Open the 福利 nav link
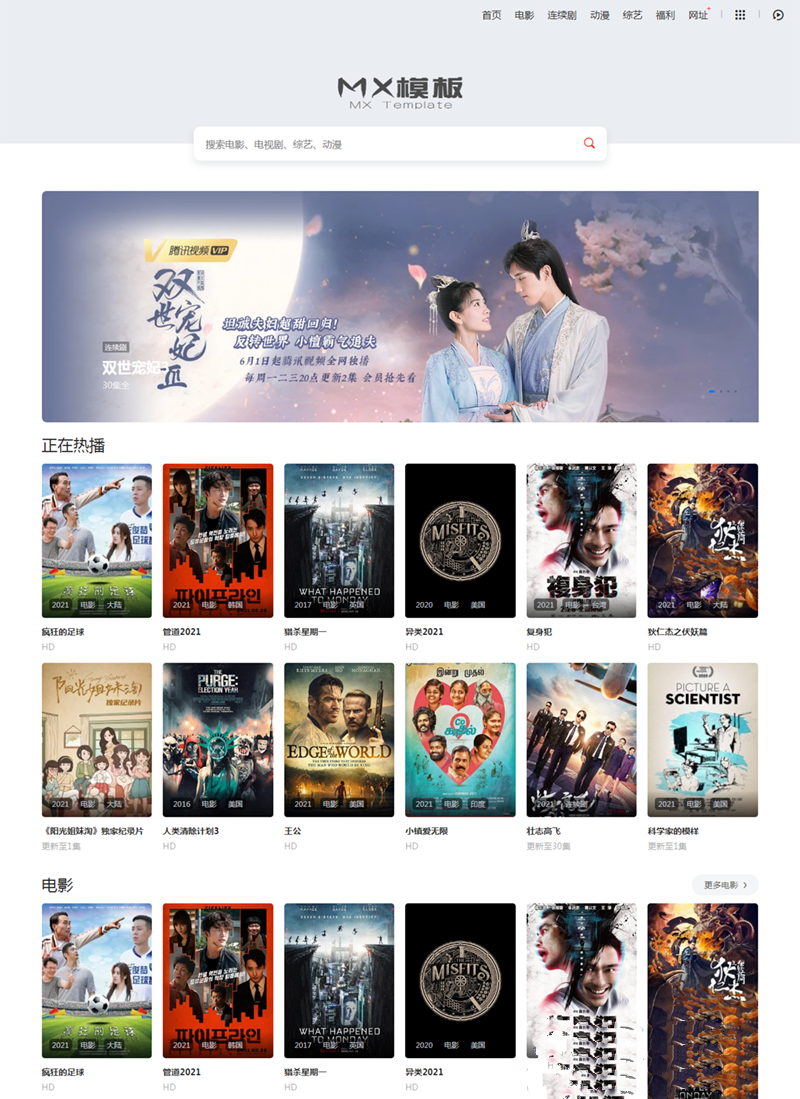800x1099 pixels. 665,15
